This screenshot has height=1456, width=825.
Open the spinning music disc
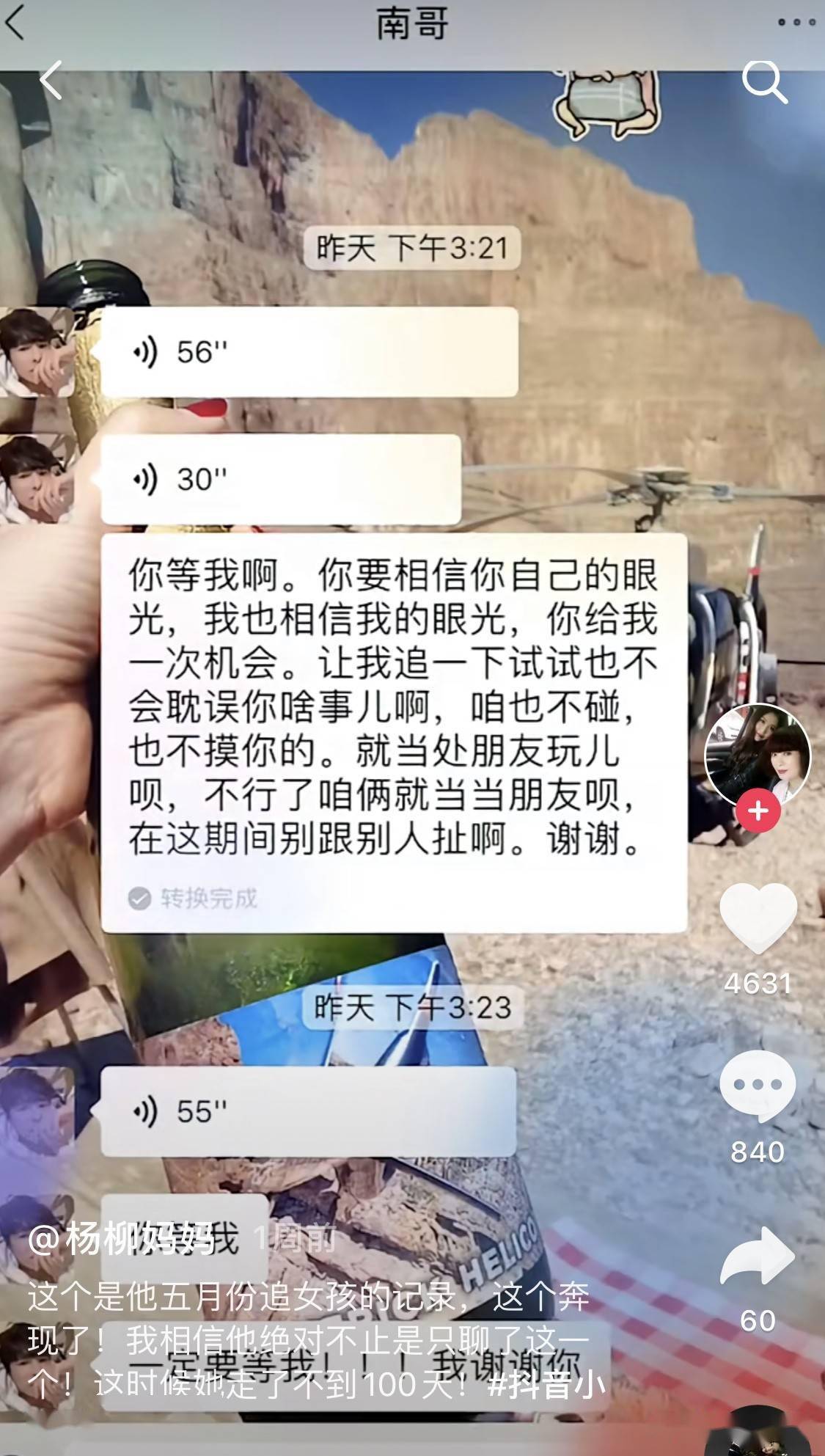coord(758,1438)
